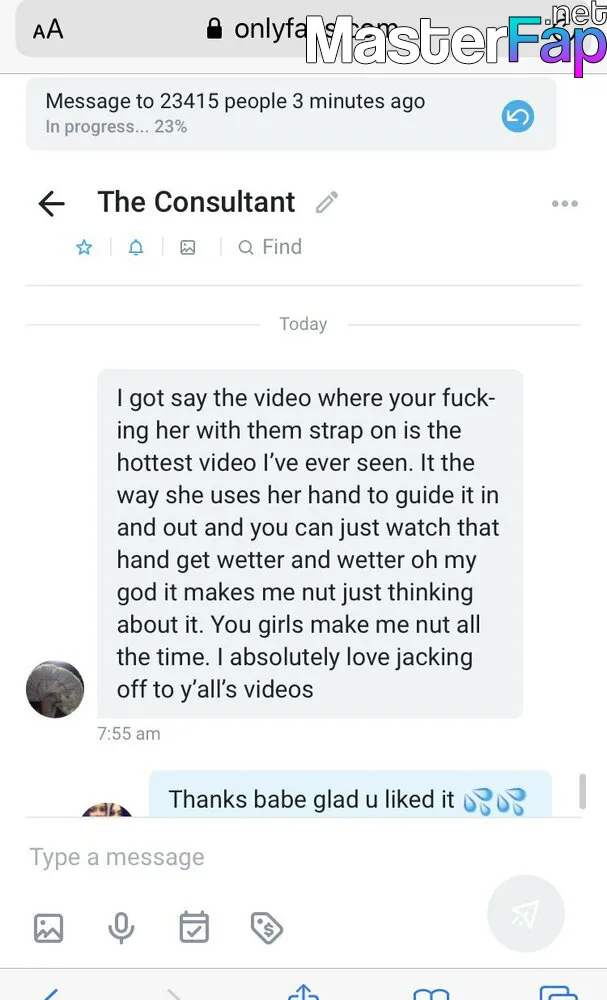Image resolution: width=607 pixels, height=1000 pixels.
Task: Toggle the notifications bell for this chat
Action: [136, 247]
